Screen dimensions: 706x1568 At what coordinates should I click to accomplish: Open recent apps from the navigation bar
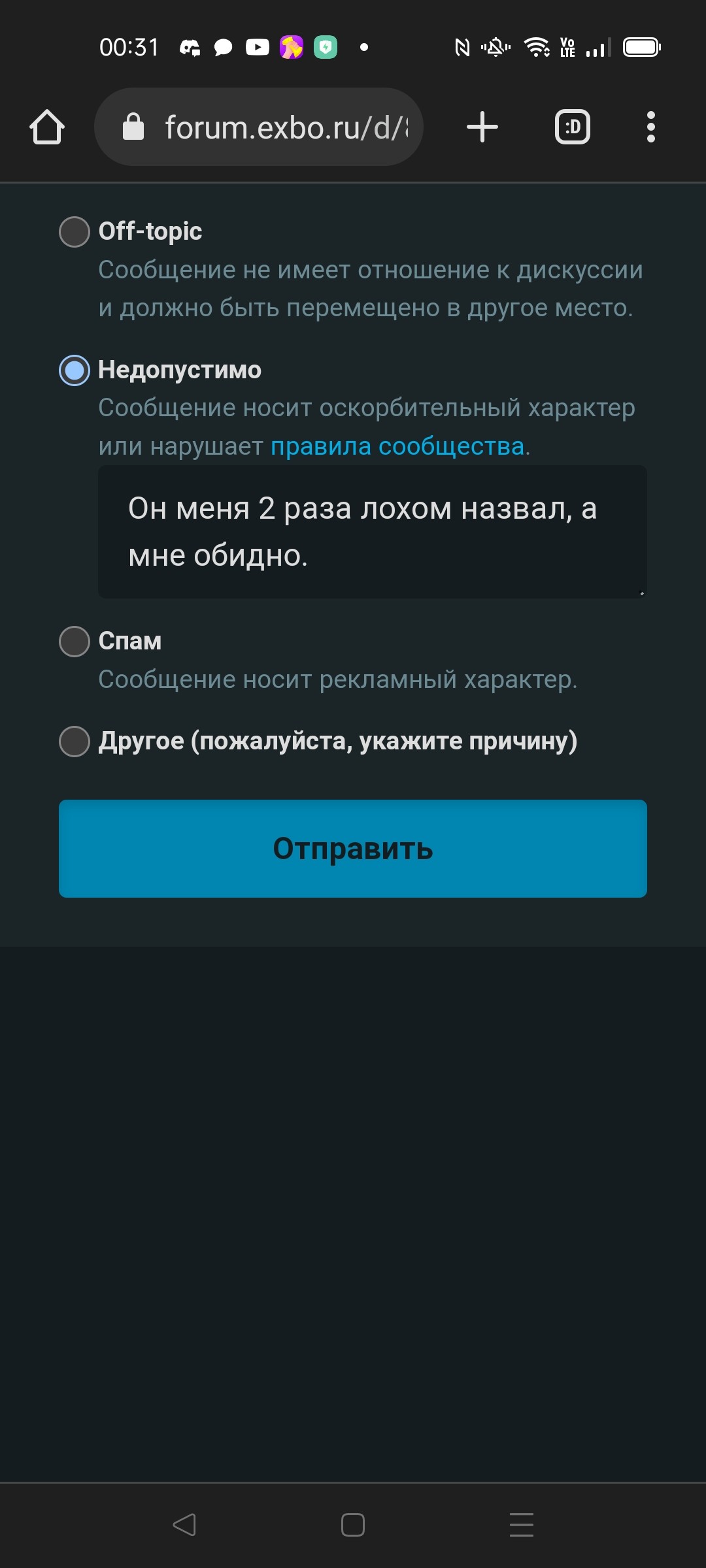[522, 1525]
